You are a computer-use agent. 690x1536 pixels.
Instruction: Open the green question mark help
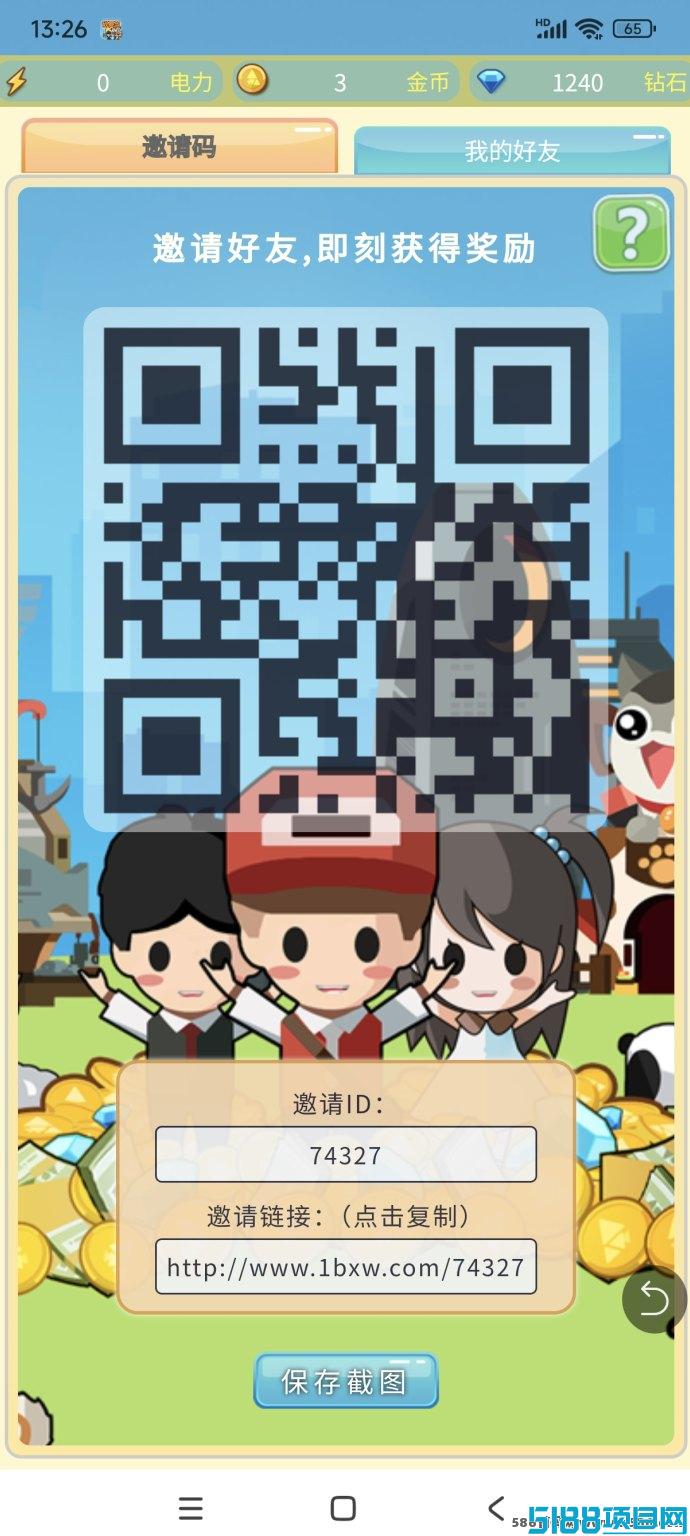(631, 233)
